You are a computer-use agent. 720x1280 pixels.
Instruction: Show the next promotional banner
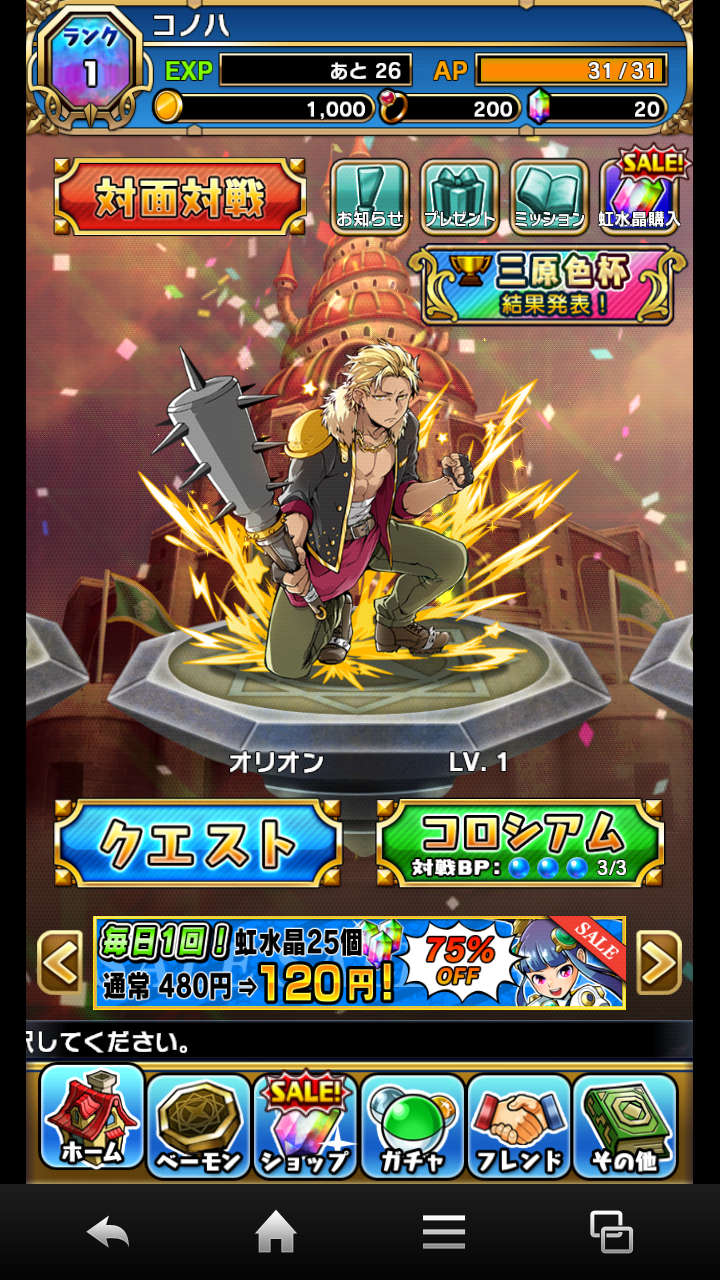click(x=659, y=963)
